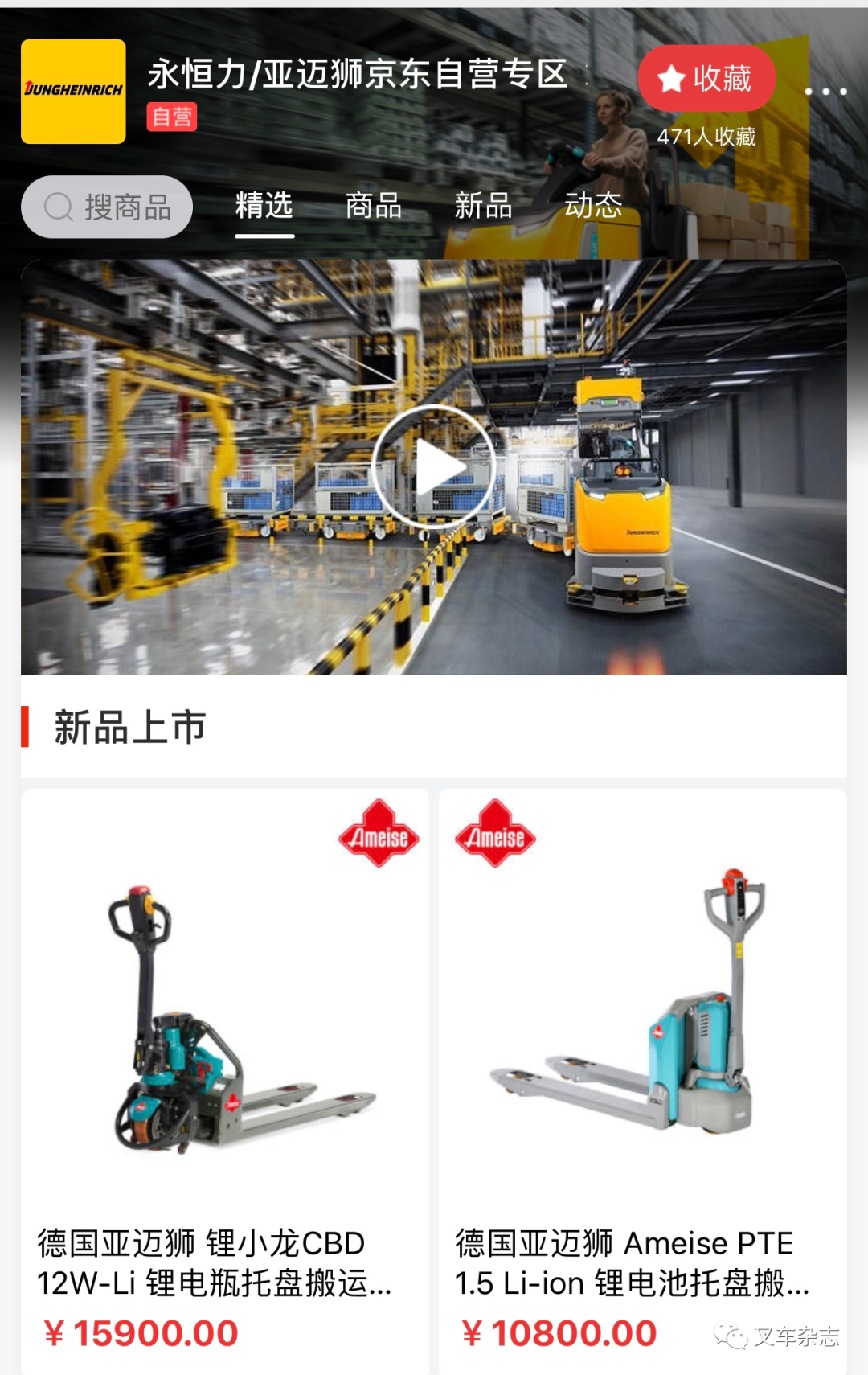The height and width of the screenshot is (1375, 868).
Task: Play the warehouse promo video
Action: coord(434,466)
